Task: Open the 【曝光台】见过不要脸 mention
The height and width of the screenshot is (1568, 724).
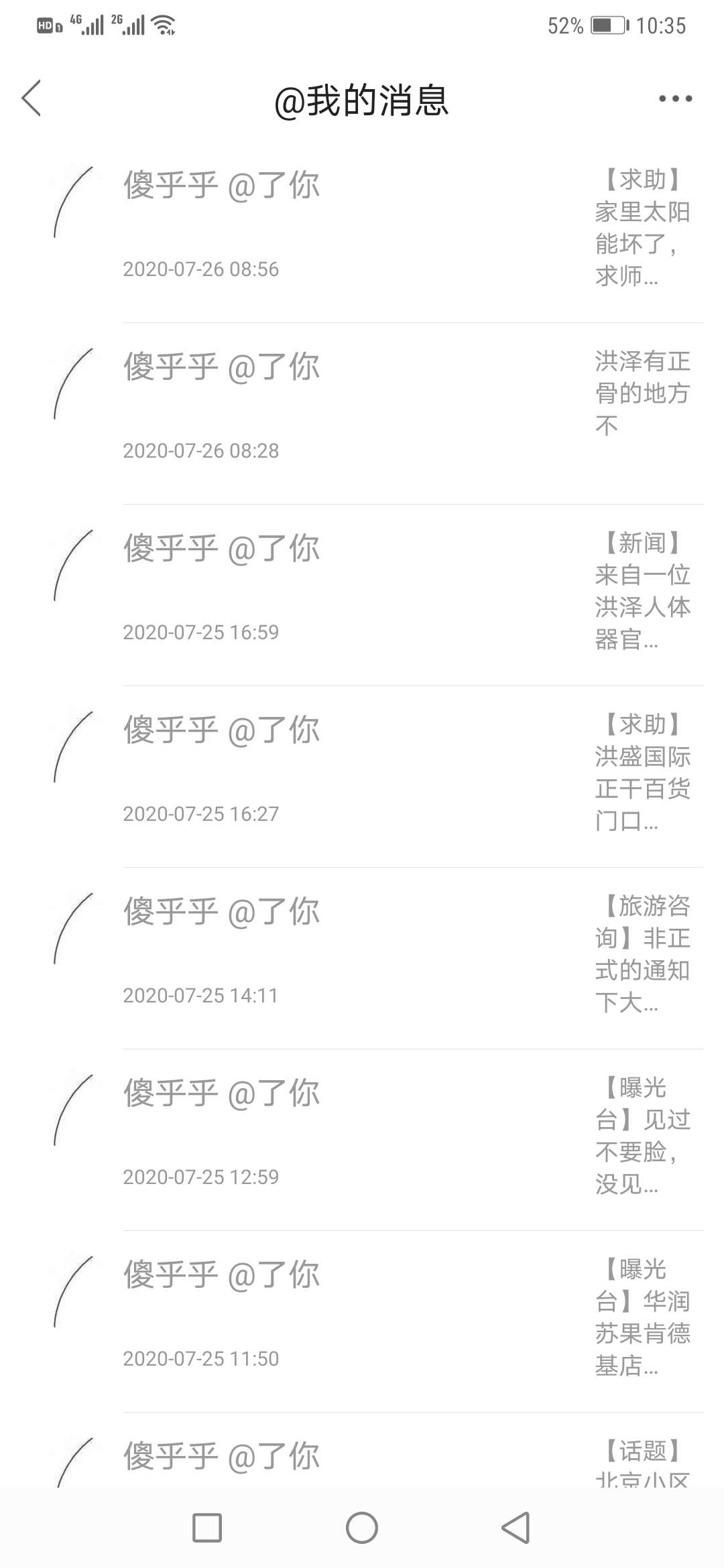Action: (362, 1140)
